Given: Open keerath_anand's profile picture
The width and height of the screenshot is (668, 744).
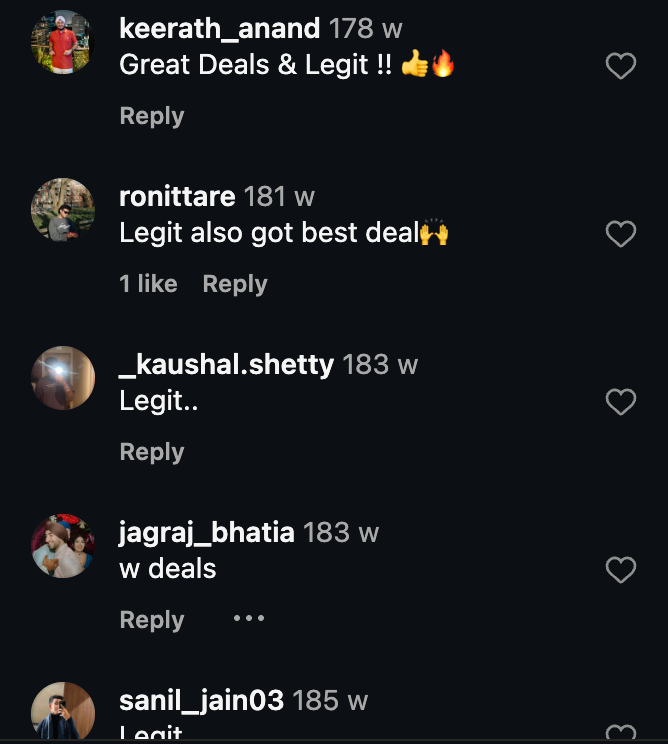Looking at the screenshot, I should pyautogui.click(x=63, y=42).
